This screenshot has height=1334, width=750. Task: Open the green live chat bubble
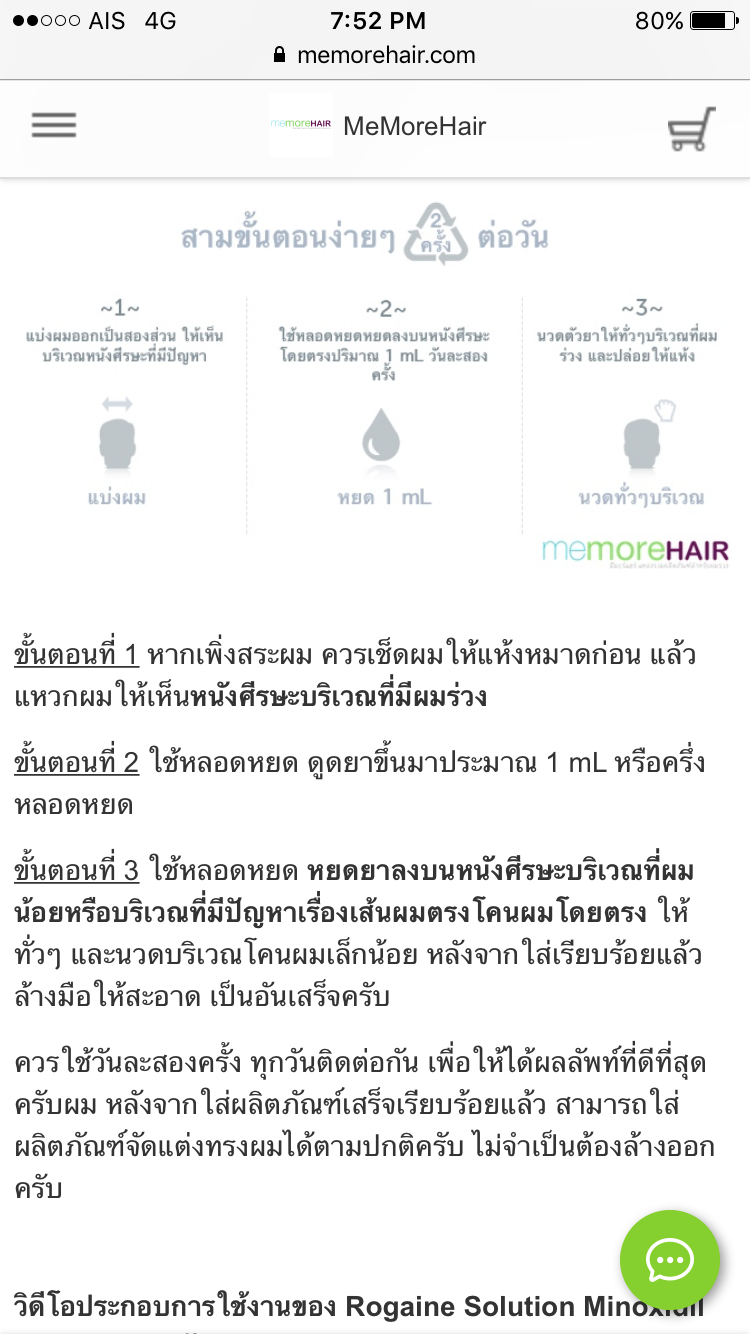click(x=669, y=1259)
